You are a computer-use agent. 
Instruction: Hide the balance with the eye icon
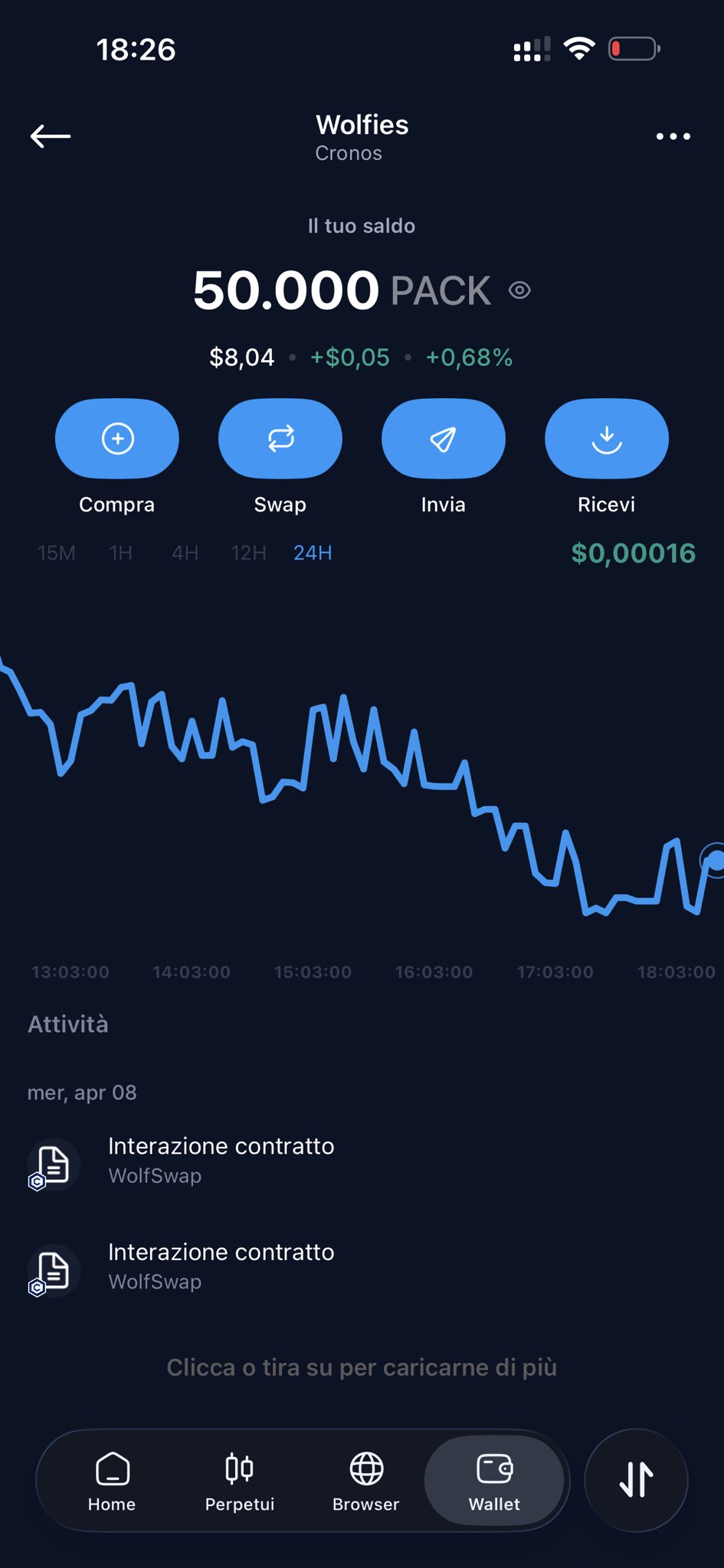pyautogui.click(x=519, y=290)
